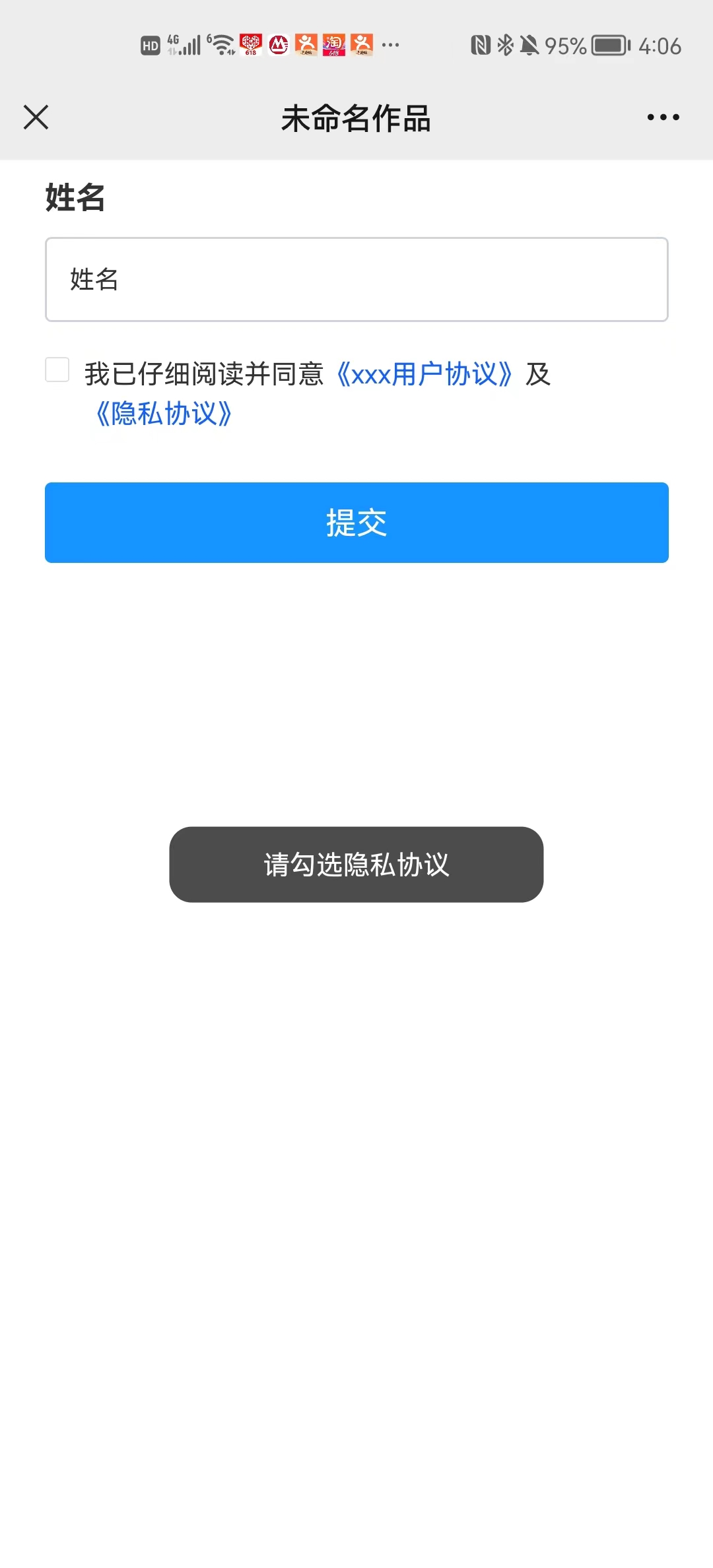Tap the 姓名 text field
This screenshot has height=1568, width=713.
(356, 280)
